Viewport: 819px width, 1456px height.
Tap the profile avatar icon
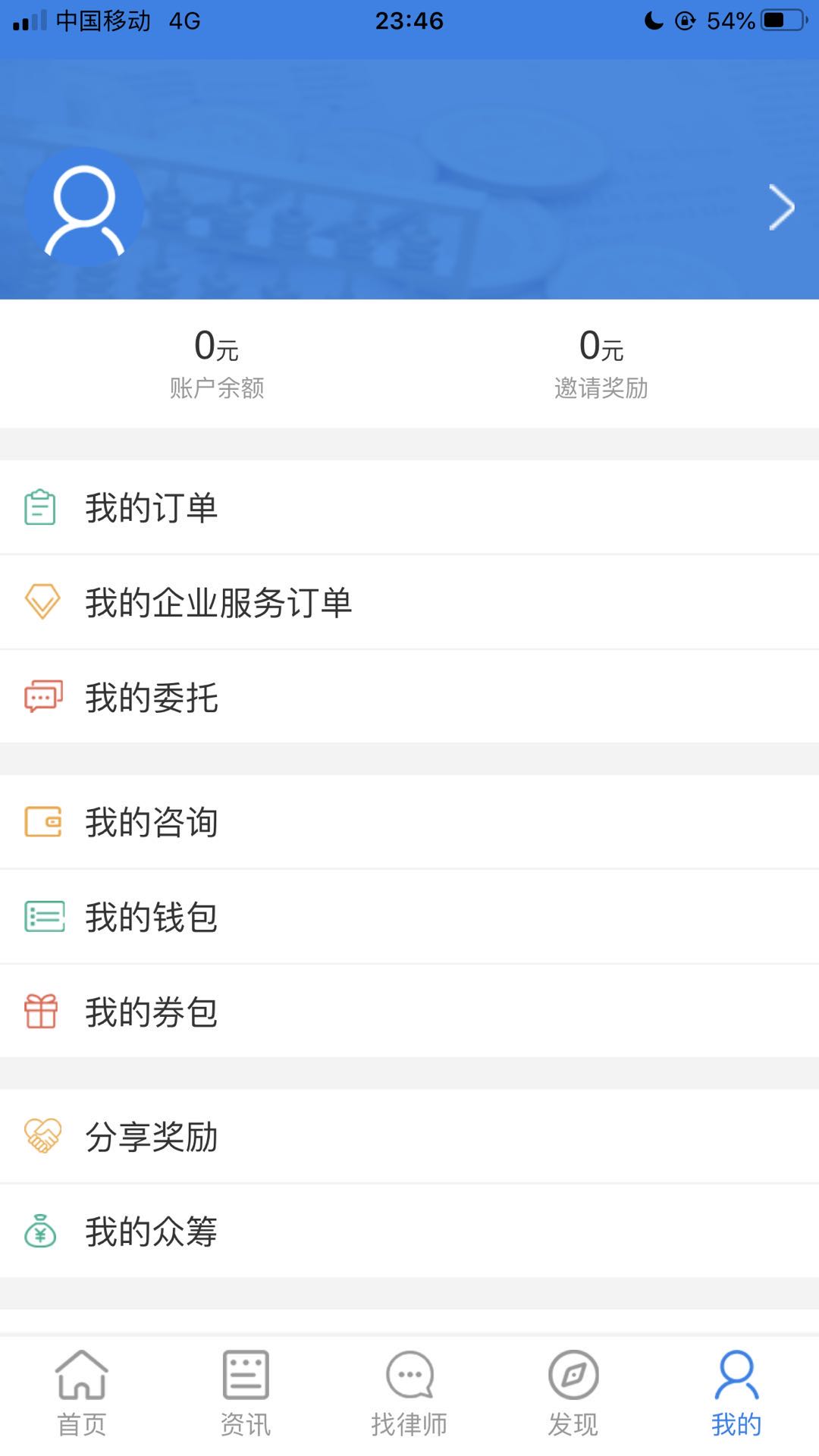(84, 207)
